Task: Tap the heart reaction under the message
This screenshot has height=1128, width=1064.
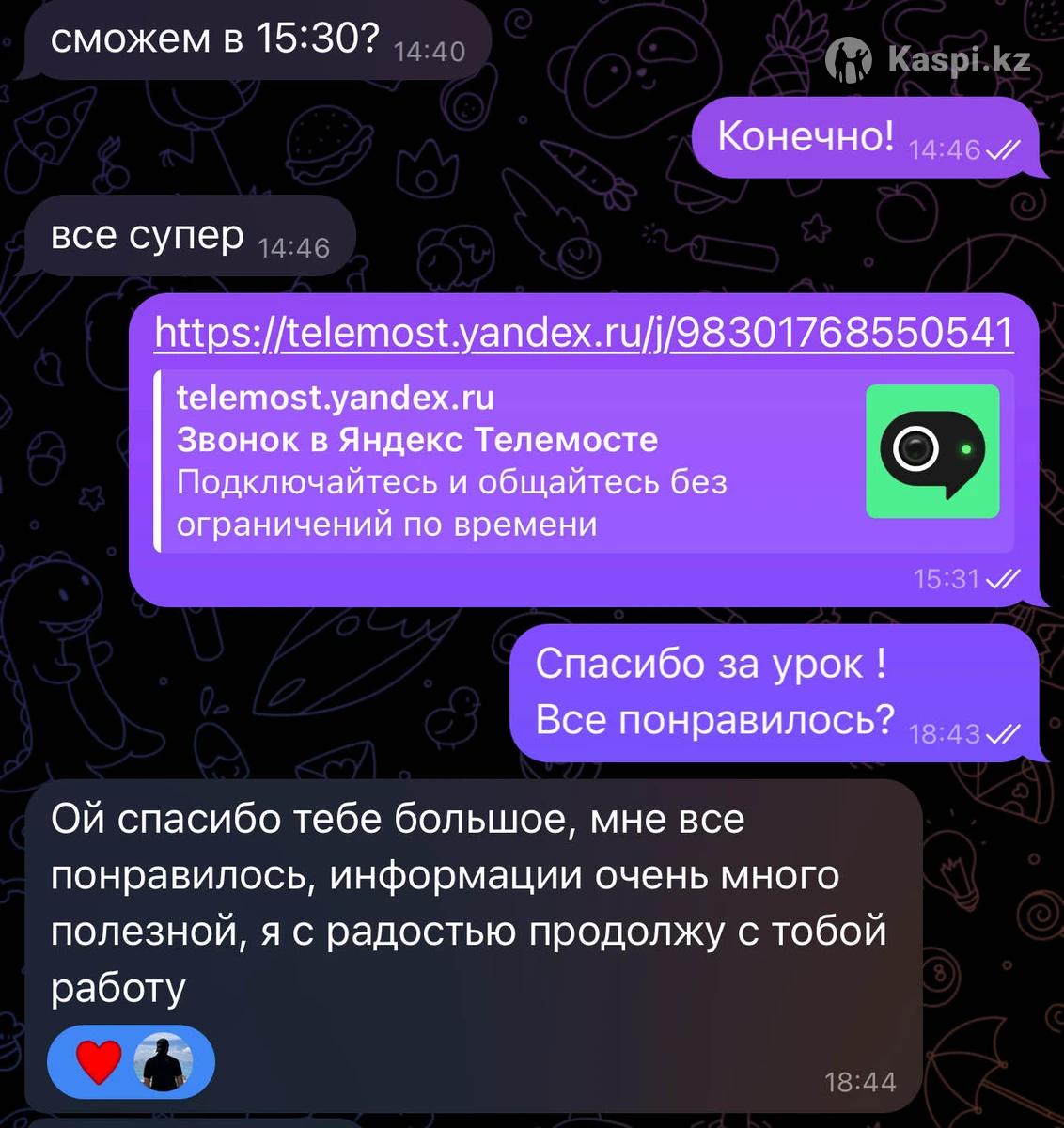Action: point(100,1063)
